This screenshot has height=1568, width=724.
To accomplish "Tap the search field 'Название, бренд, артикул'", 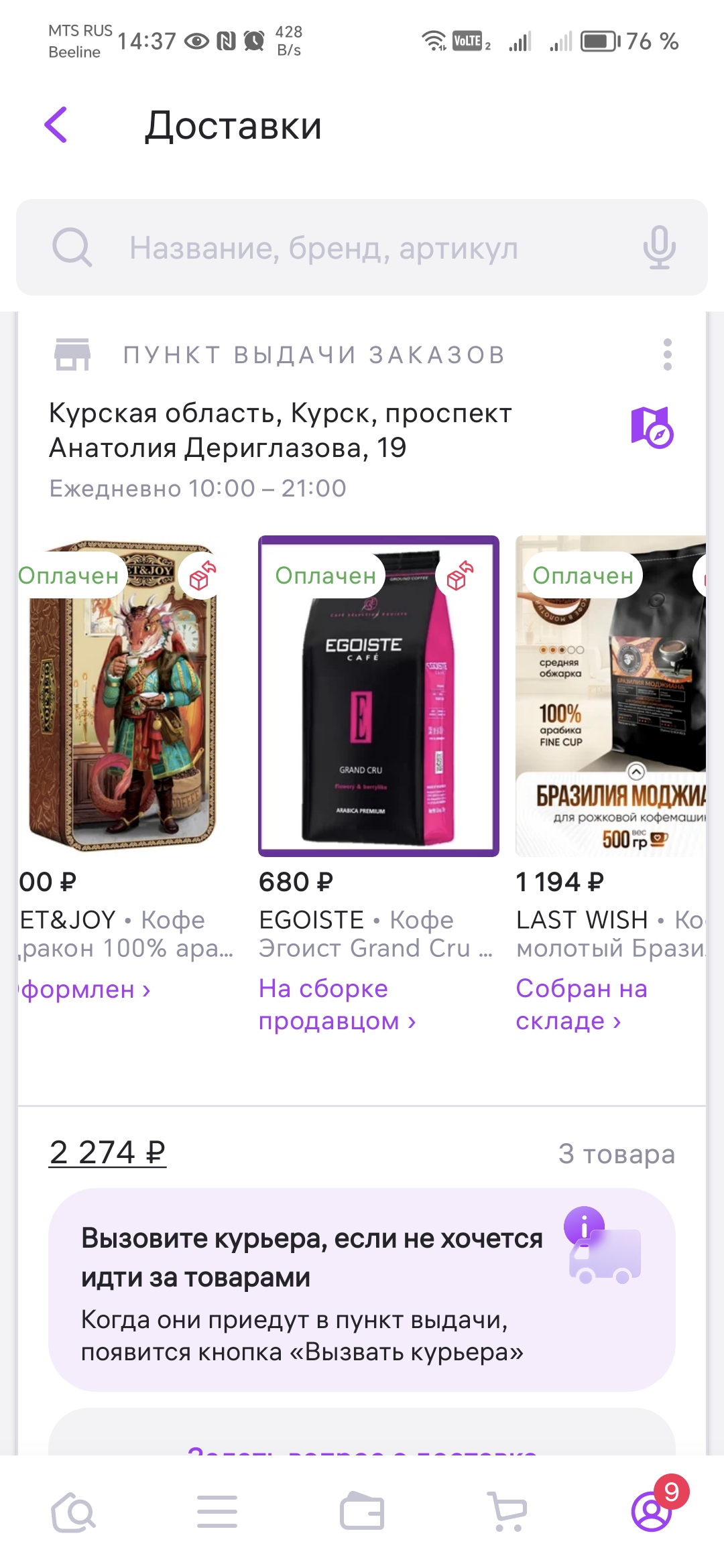I will coord(322,248).
